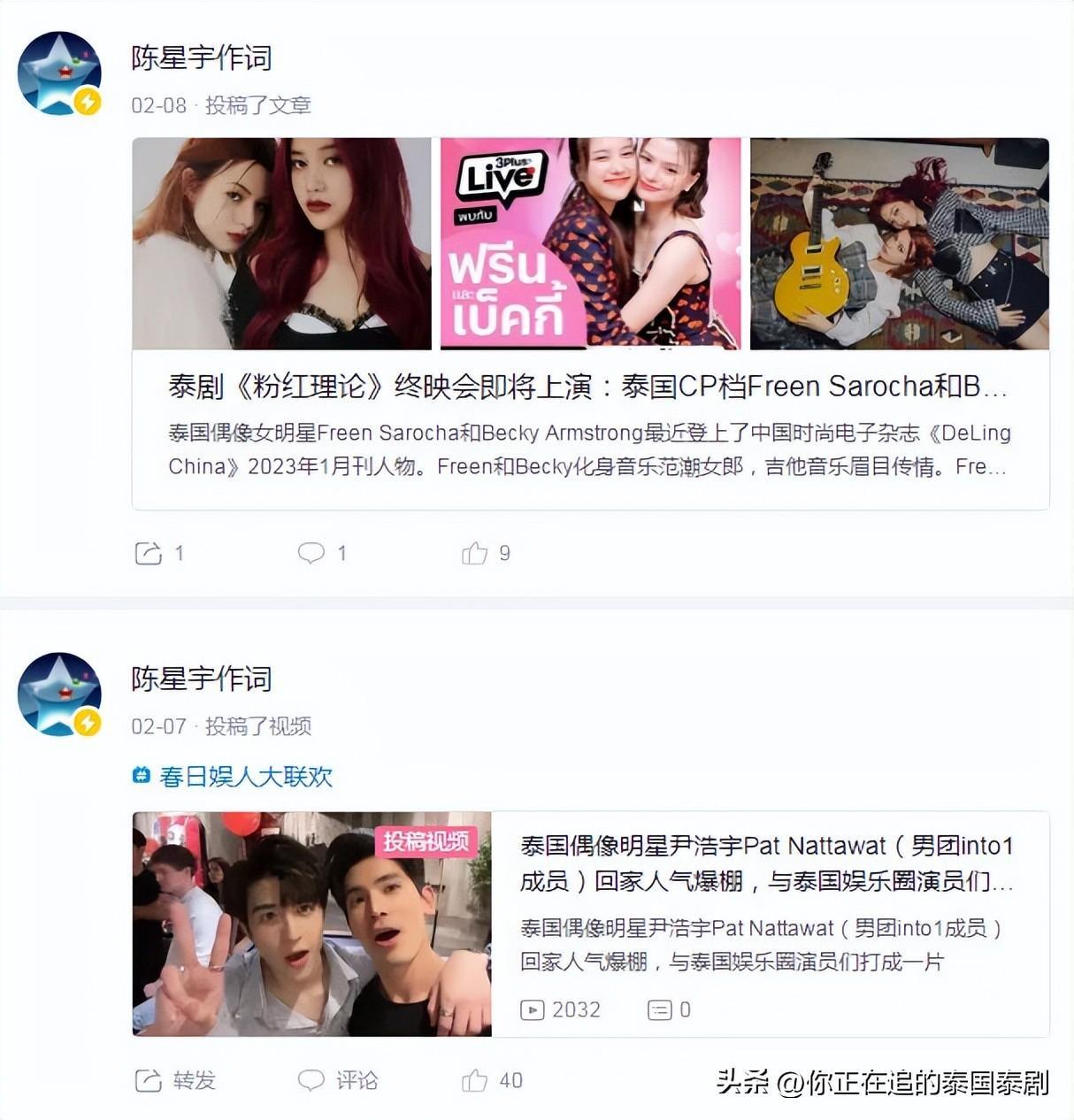This screenshot has height=1120, width=1074.
Task: Play the Pat Nattawat video card
Action: [x=311, y=924]
